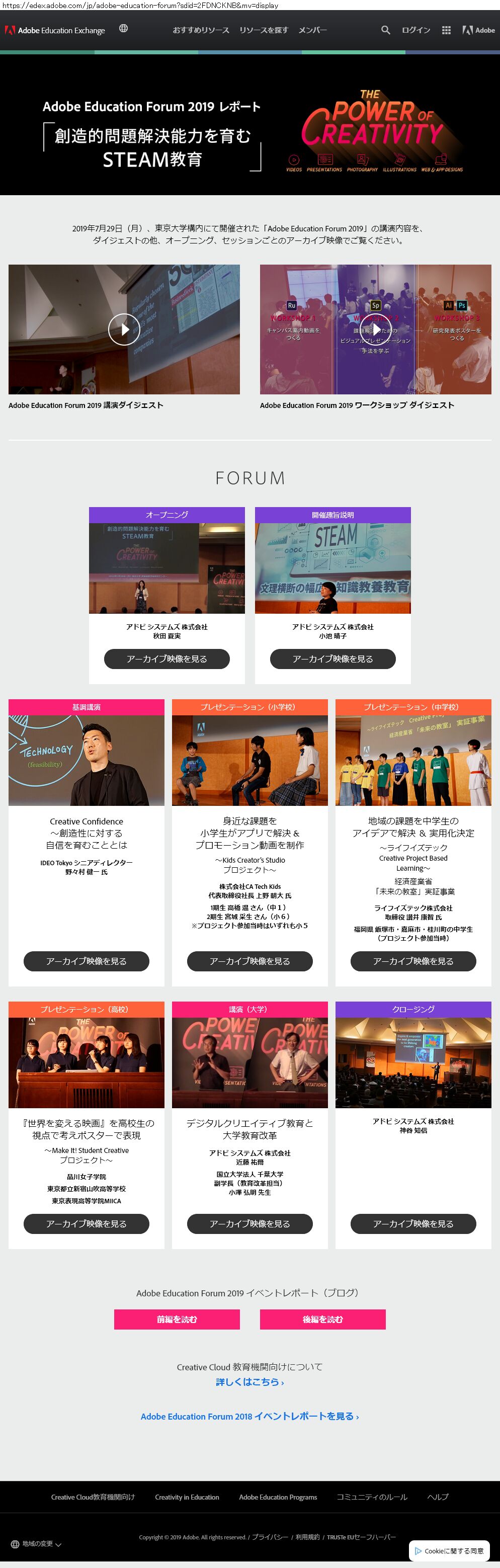Watch archive video for 小池 晴子 session
Screen dimensions: 500x1568
coord(332,658)
